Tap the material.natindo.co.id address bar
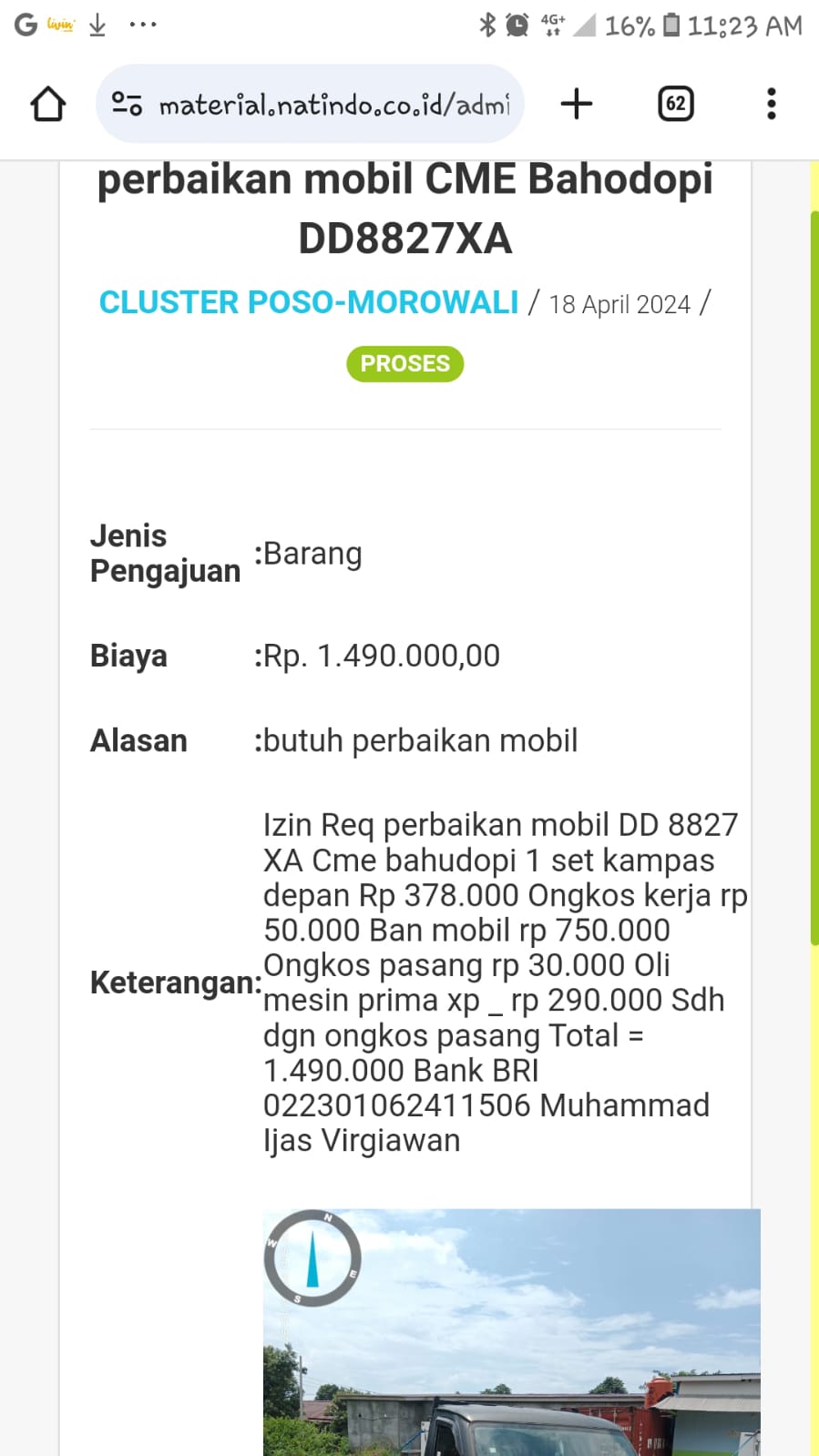The image size is (819, 1456). [x=310, y=104]
